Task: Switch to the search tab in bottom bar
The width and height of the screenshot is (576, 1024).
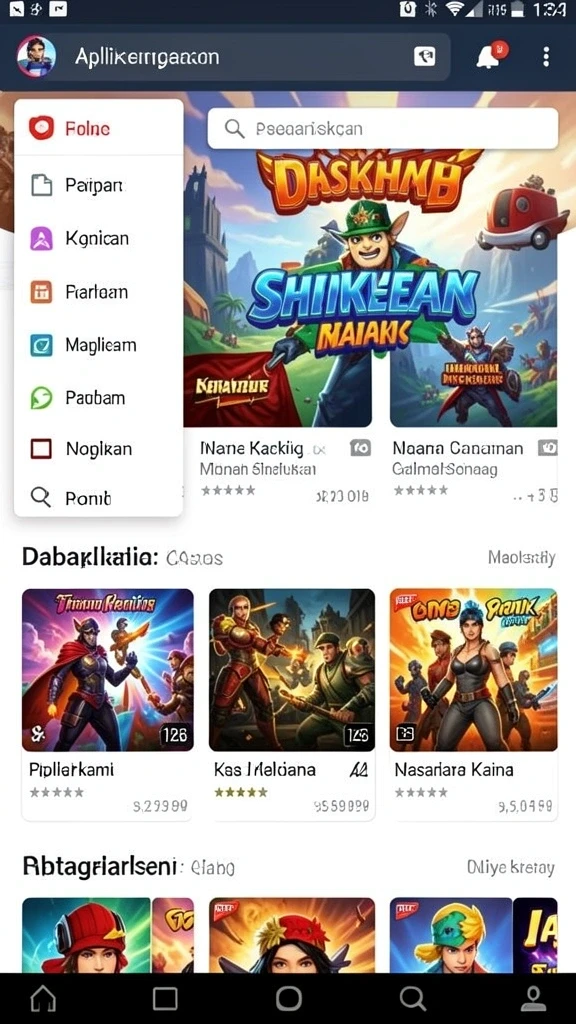Action: point(412,999)
